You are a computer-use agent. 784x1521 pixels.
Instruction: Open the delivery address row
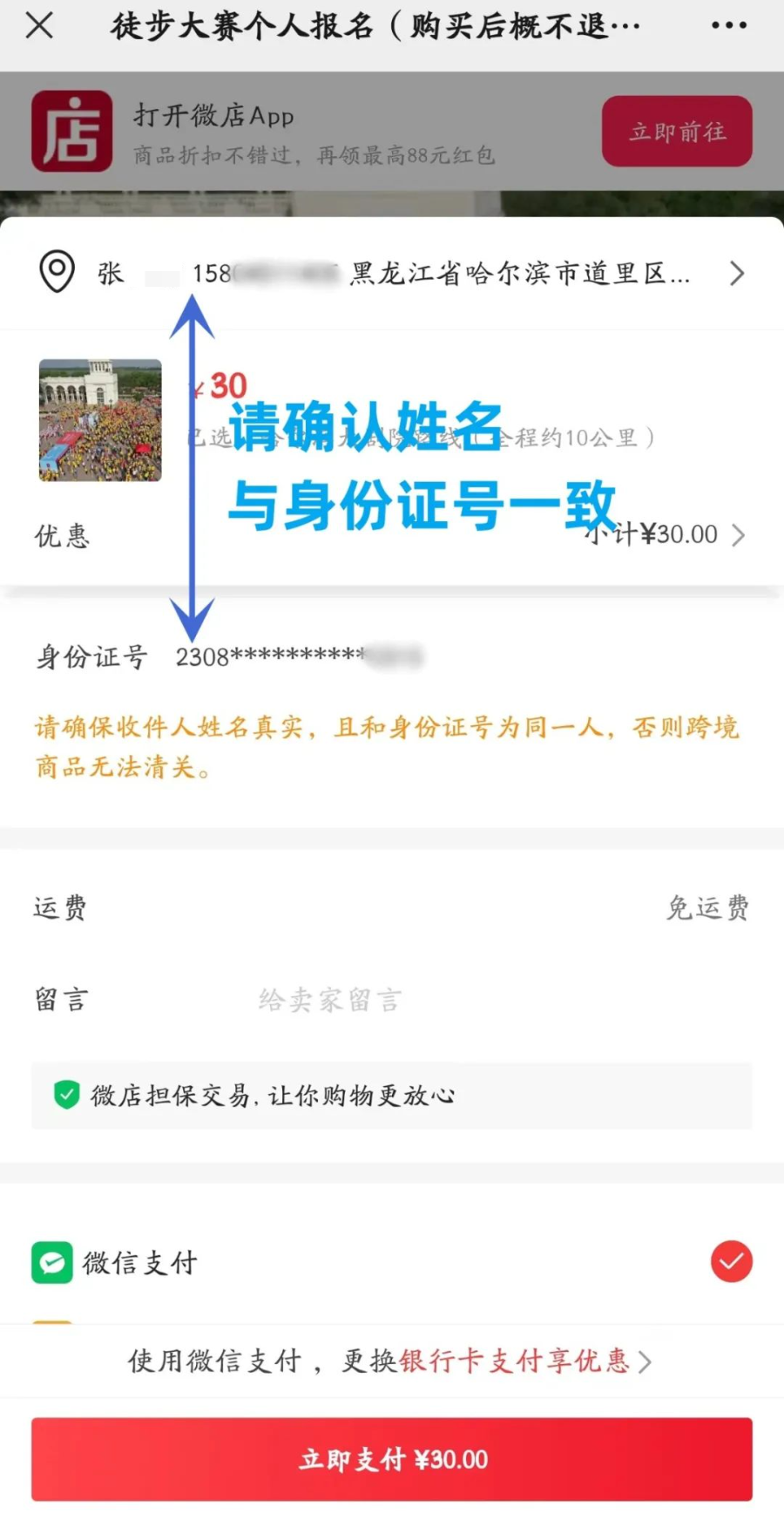coord(392,273)
